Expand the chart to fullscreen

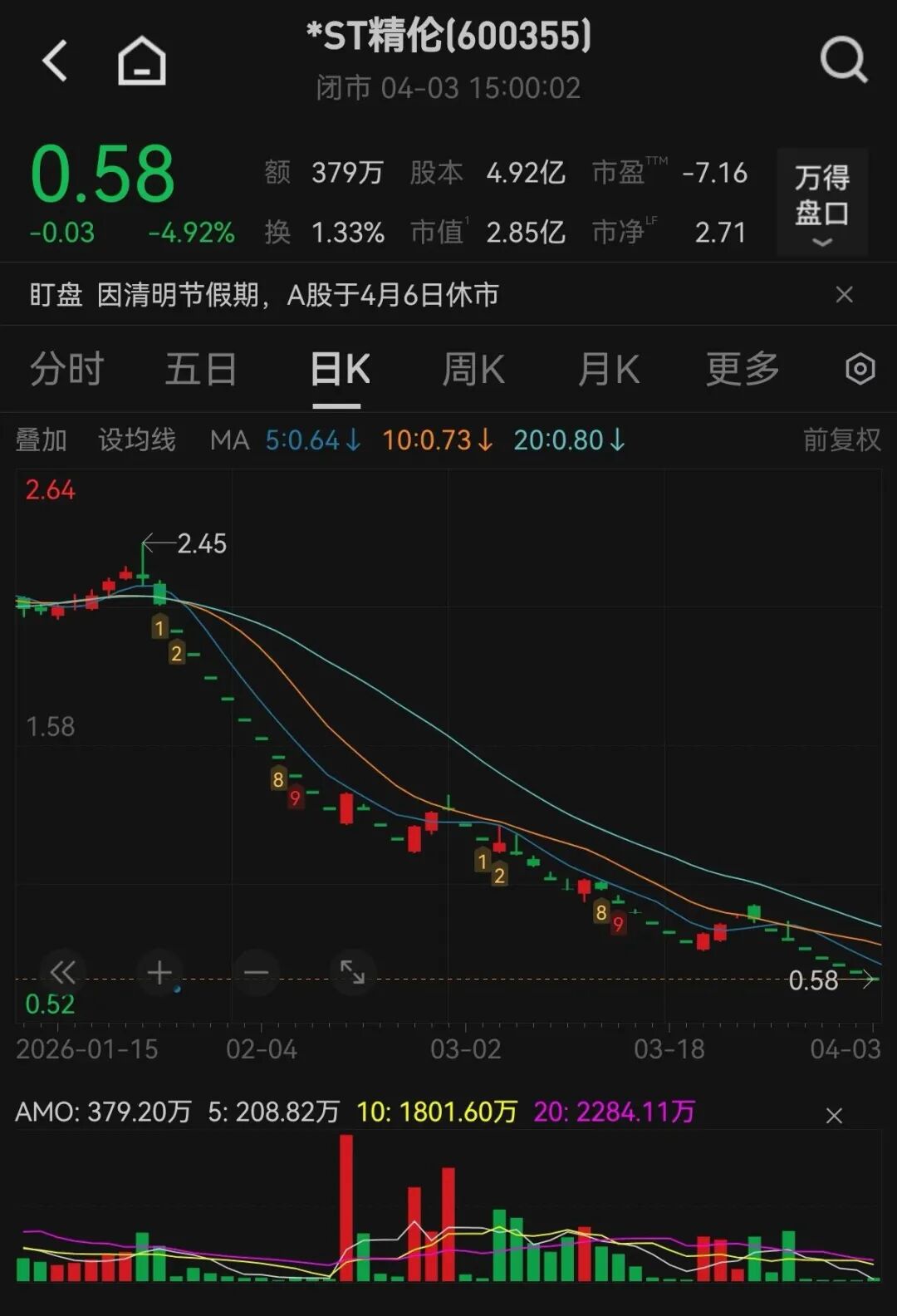coord(352,973)
